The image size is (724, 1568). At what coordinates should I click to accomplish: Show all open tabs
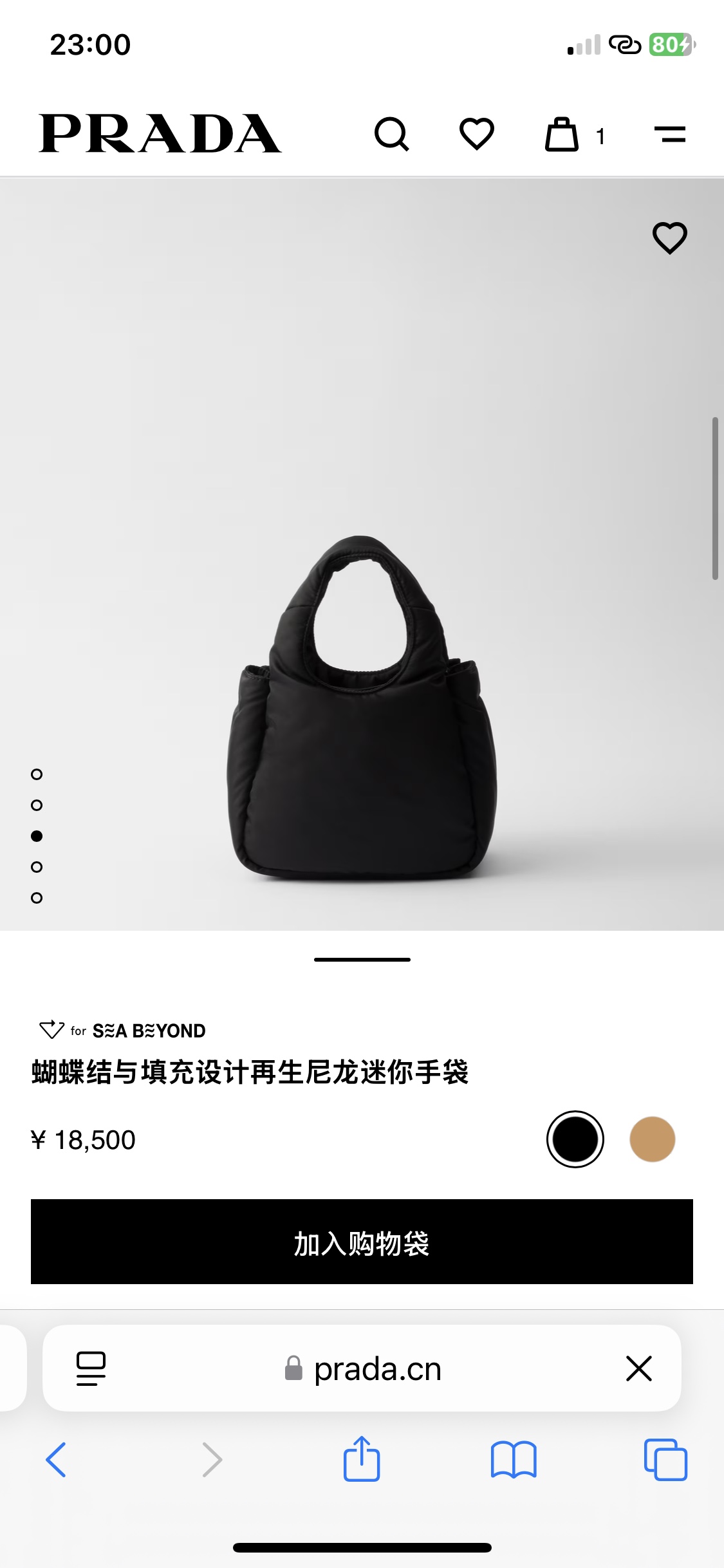[665, 1459]
